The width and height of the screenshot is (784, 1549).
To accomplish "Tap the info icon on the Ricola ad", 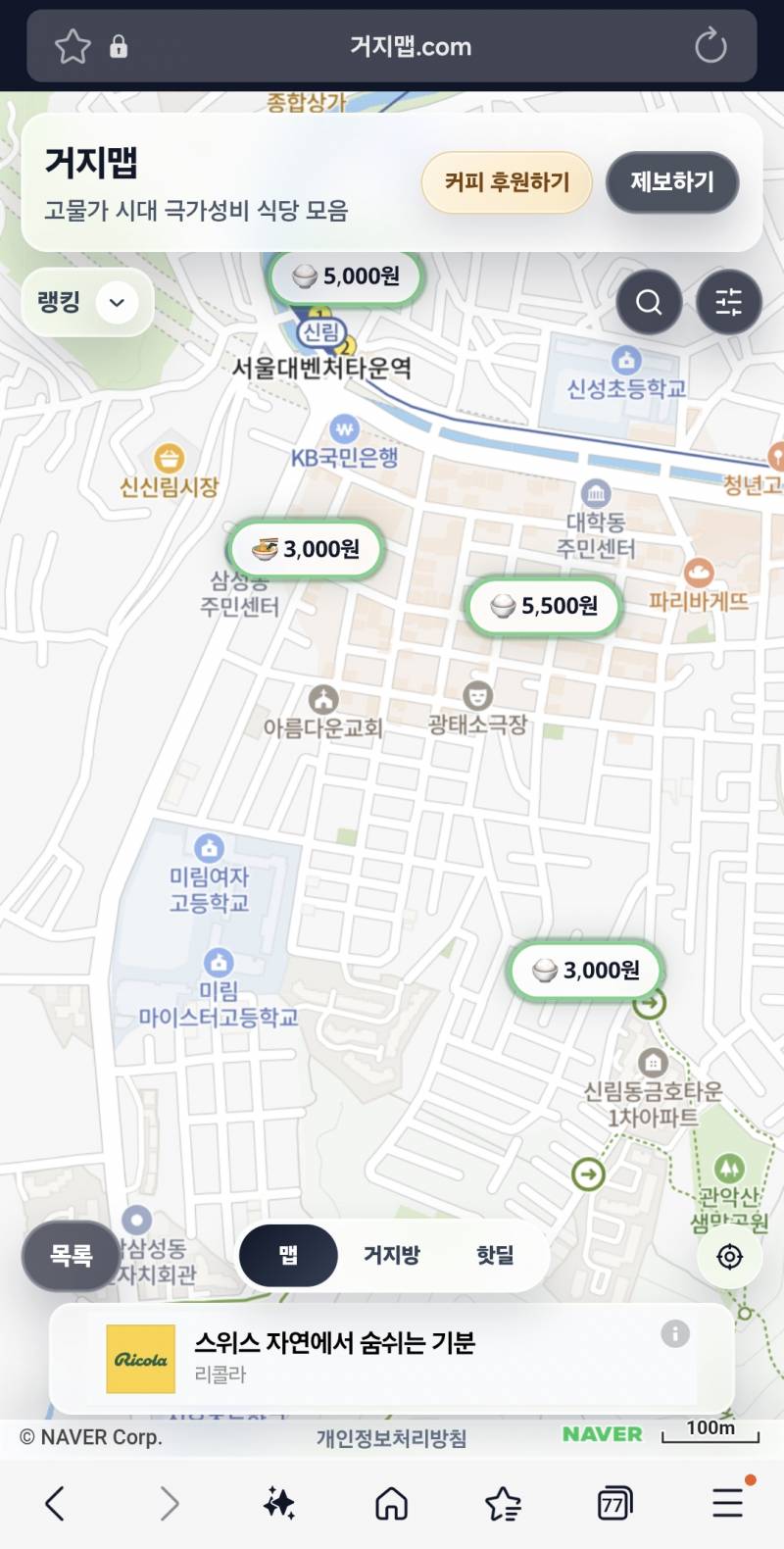I will click(x=676, y=1331).
